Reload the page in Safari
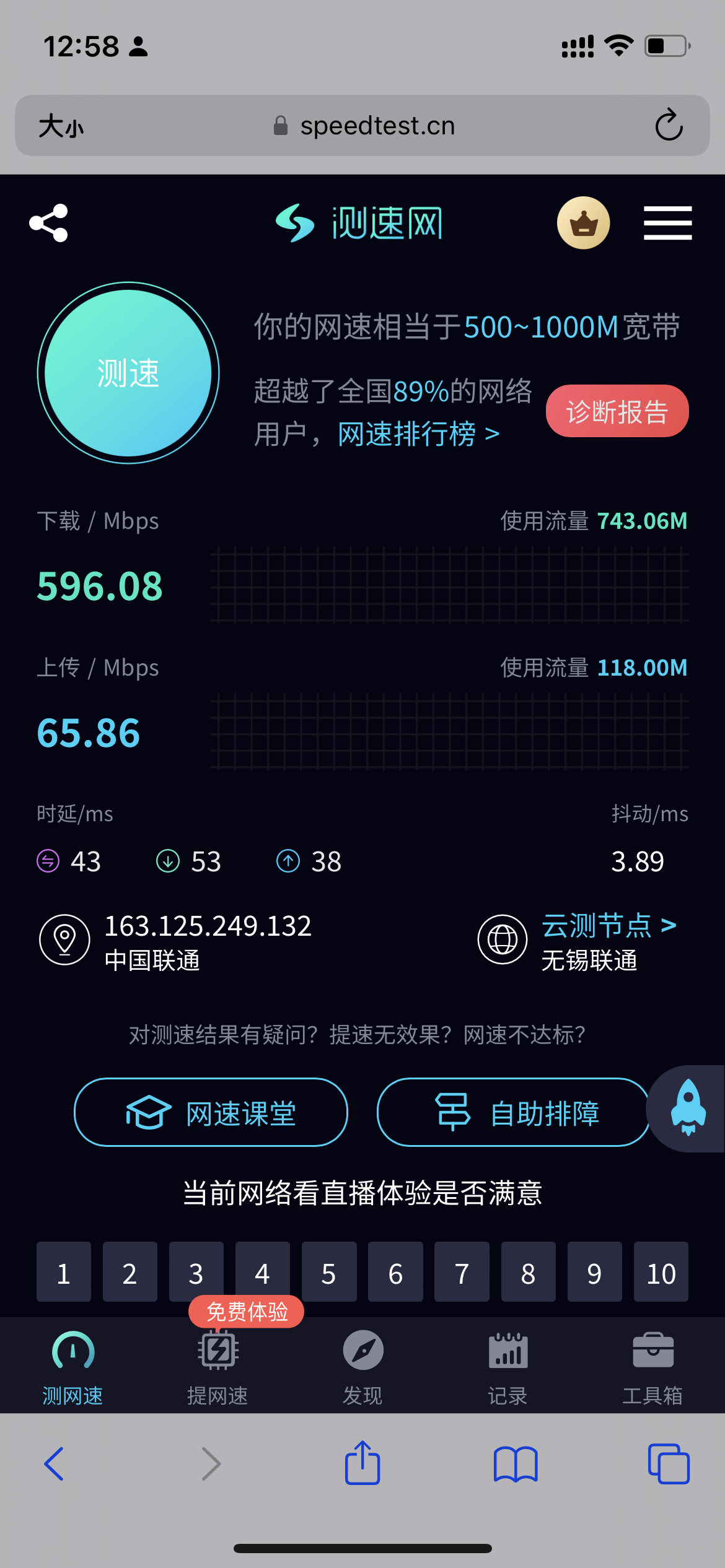 click(669, 125)
